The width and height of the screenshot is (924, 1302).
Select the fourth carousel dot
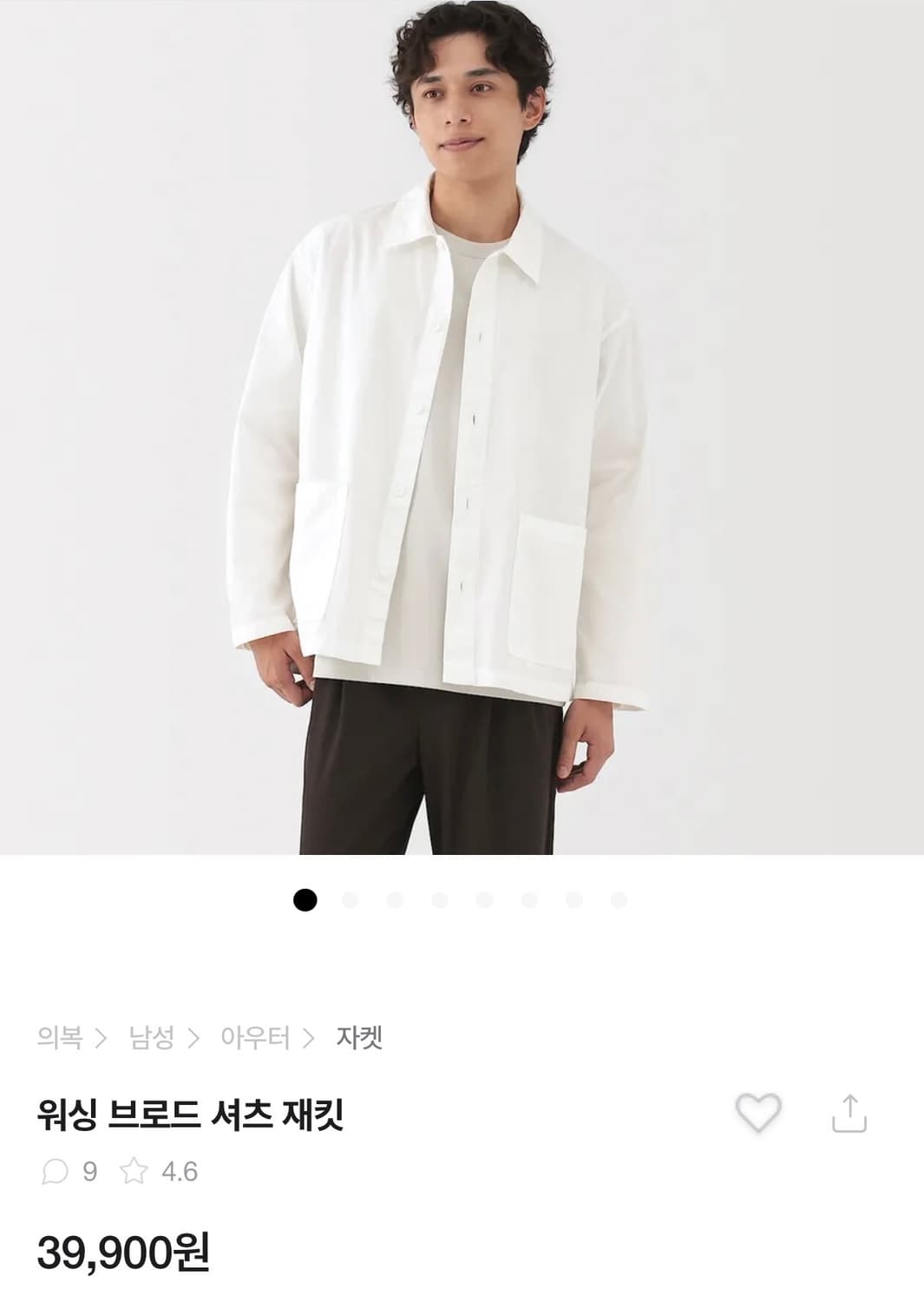439,900
